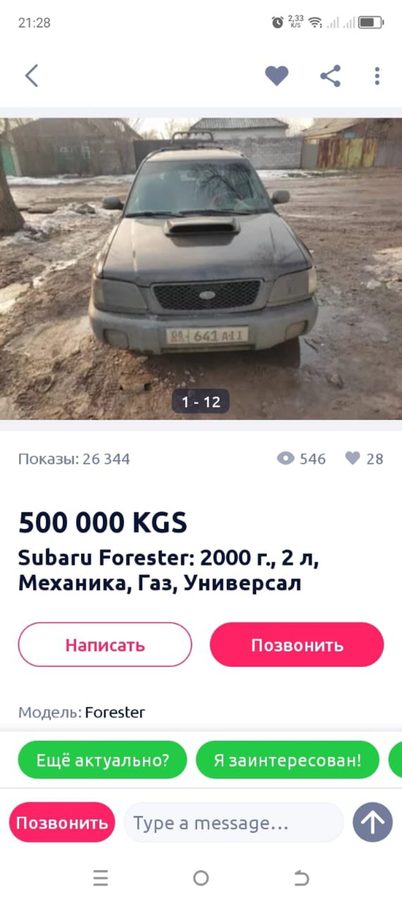Open the three-dot overflow menu
The width and height of the screenshot is (402, 900).
pyautogui.click(x=377, y=76)
